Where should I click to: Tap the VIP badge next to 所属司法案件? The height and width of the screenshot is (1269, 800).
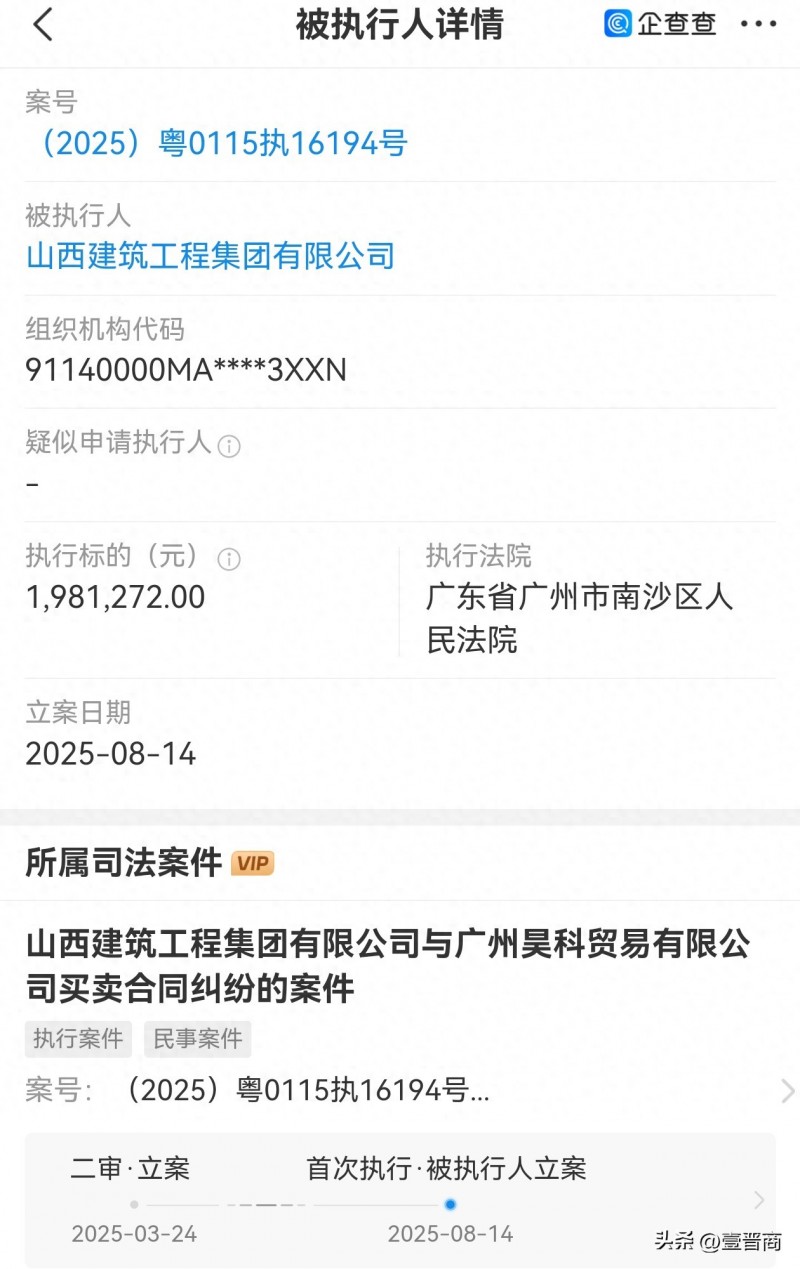[253, 862]
